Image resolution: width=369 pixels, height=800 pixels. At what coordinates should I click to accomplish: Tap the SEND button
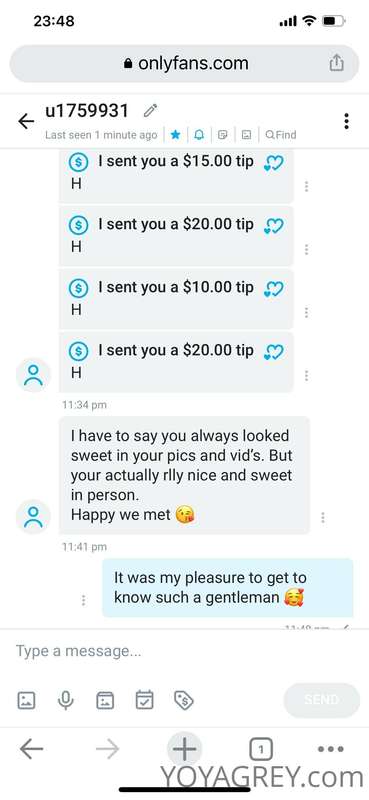click(322, 700)
